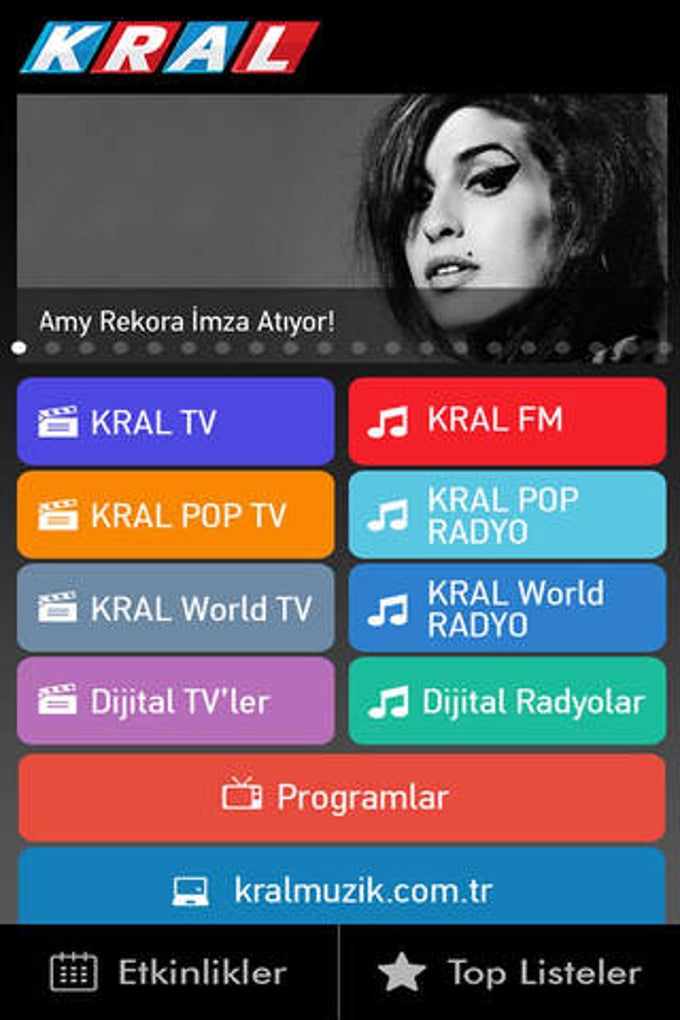Select KRAL World TV
Image resolution: width=680 pixels, height=1020 pixels.
click(176, 608)
